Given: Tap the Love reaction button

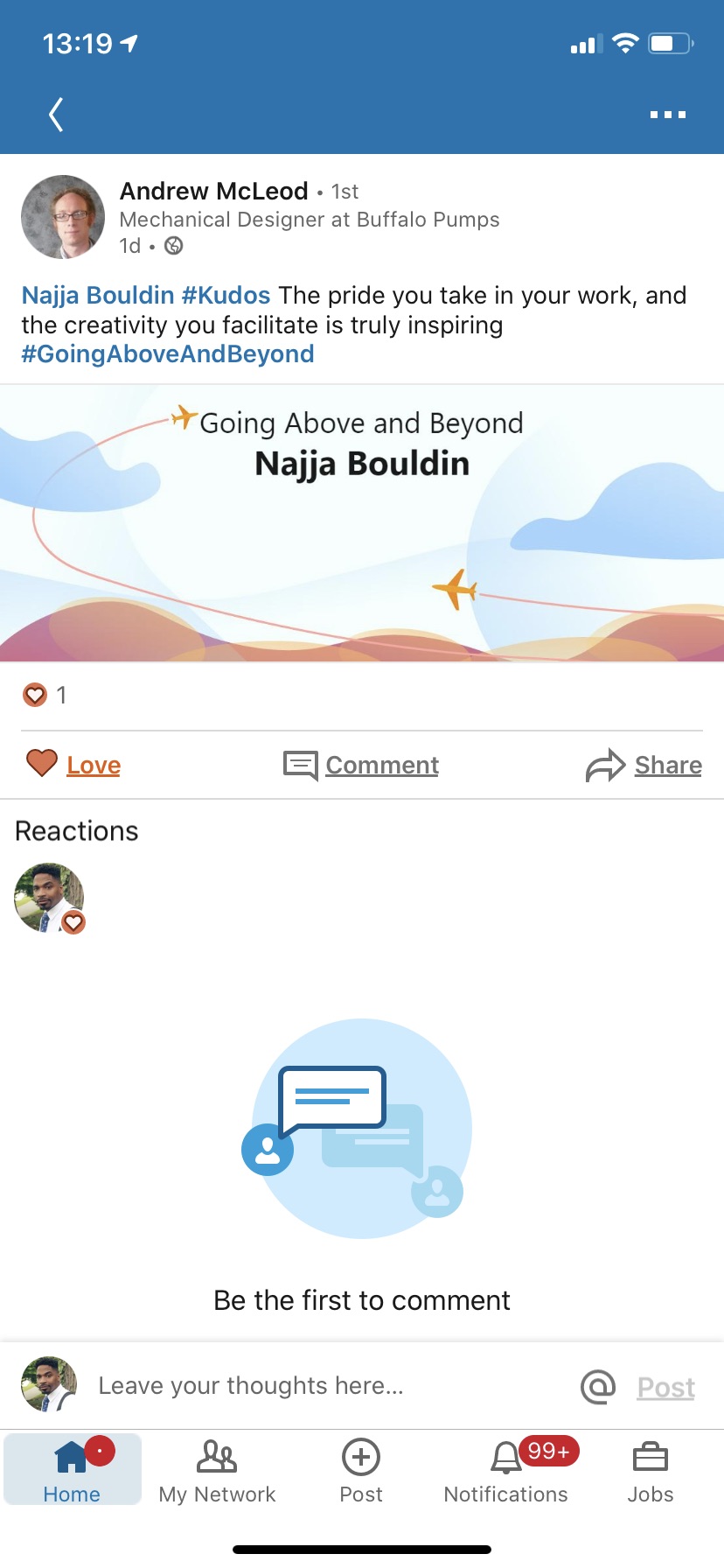Looking at the screenshot, I should (x=74, y=765).
